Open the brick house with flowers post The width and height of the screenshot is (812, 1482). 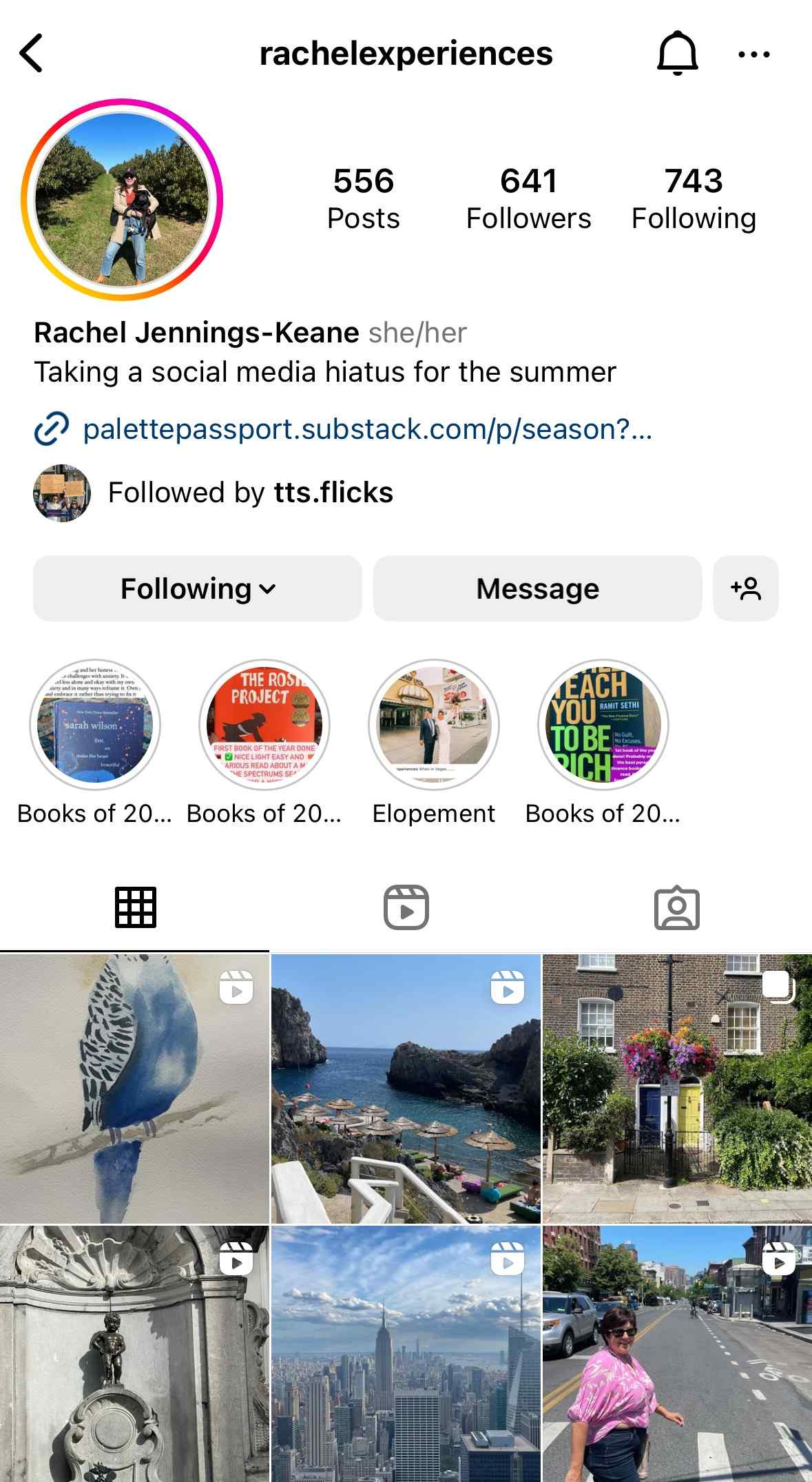(677, 1089)
